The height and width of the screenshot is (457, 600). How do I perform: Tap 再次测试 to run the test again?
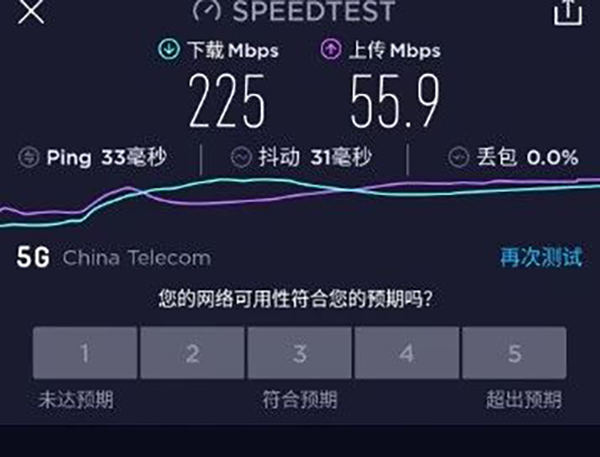(540, 257)
